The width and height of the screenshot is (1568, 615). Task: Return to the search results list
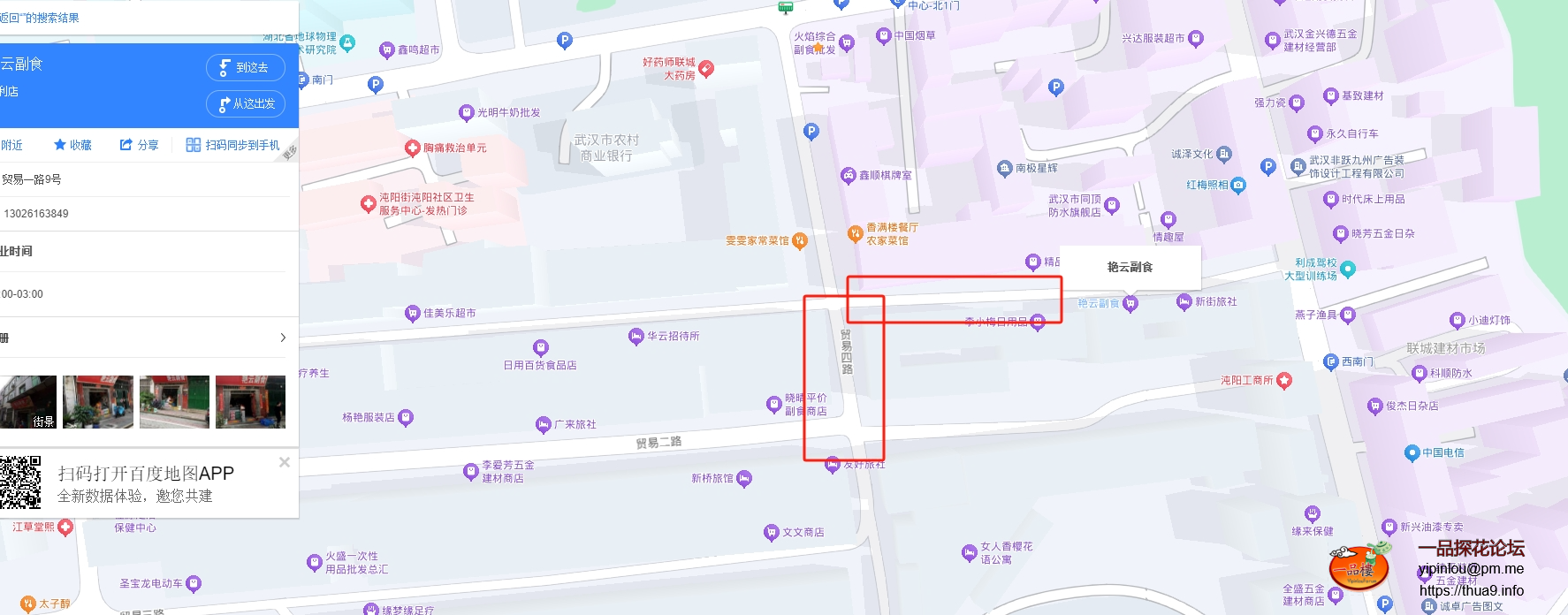tap(40, 18)
